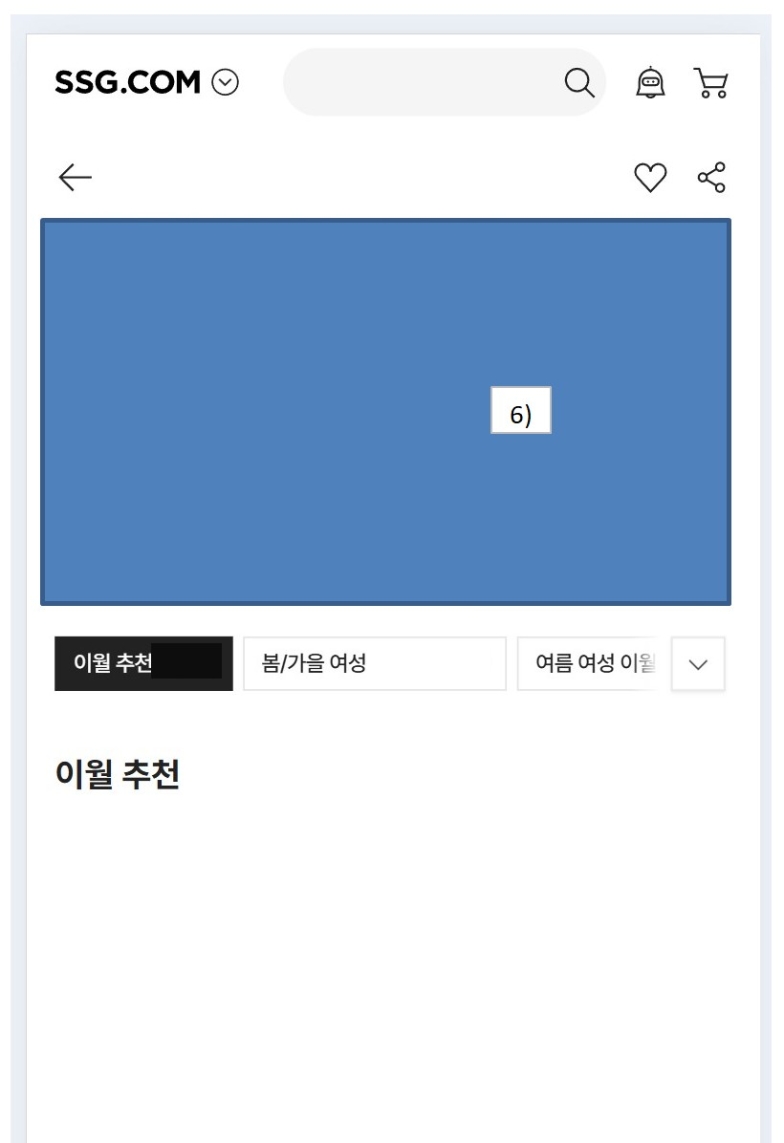This screenshot has width=784, height=1143.
Task: Go back with the arrow
Action: pyautogui.click(x=75, y=178)
